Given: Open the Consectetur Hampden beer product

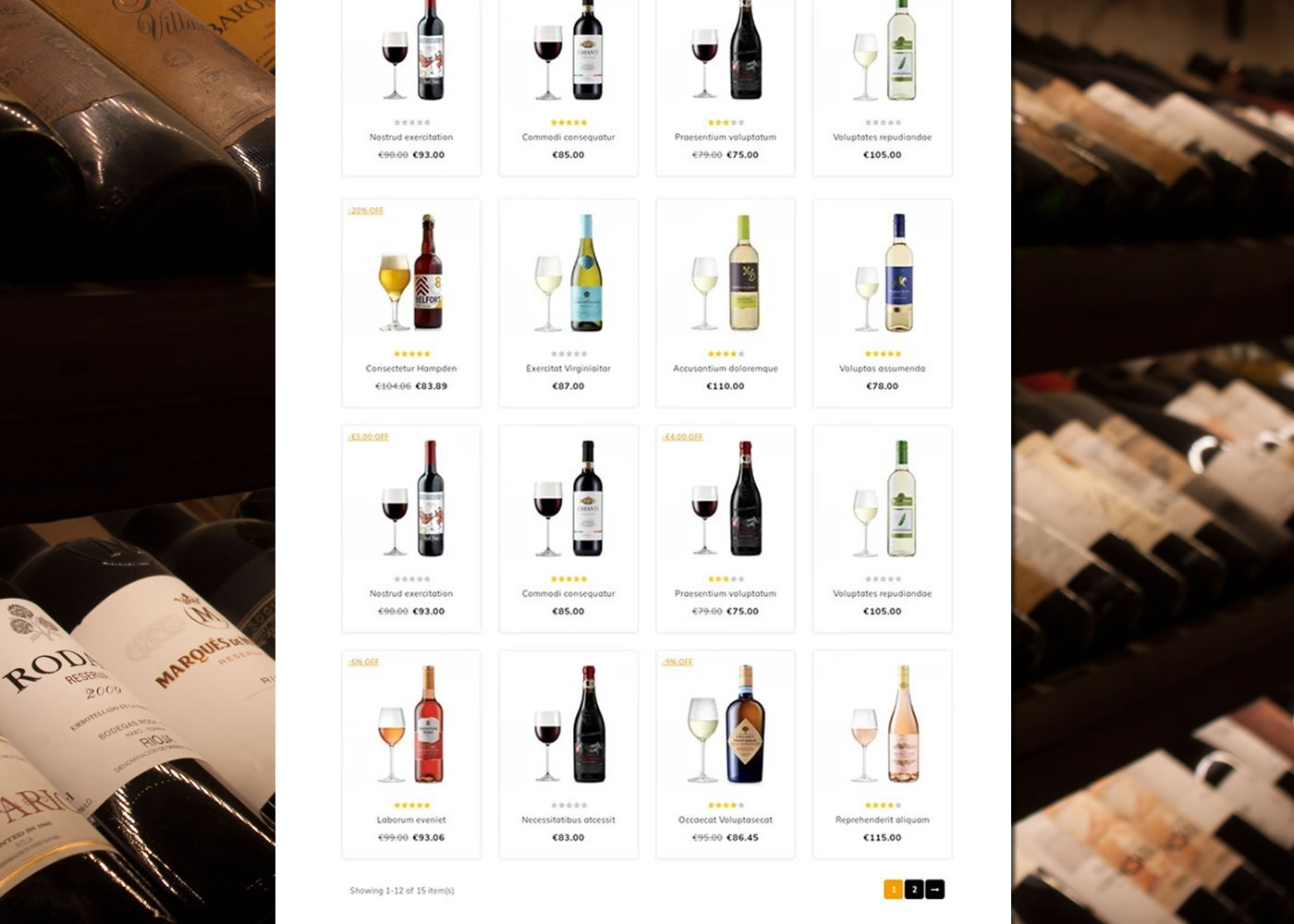Looking at the screenshot, I should [410, 368].
